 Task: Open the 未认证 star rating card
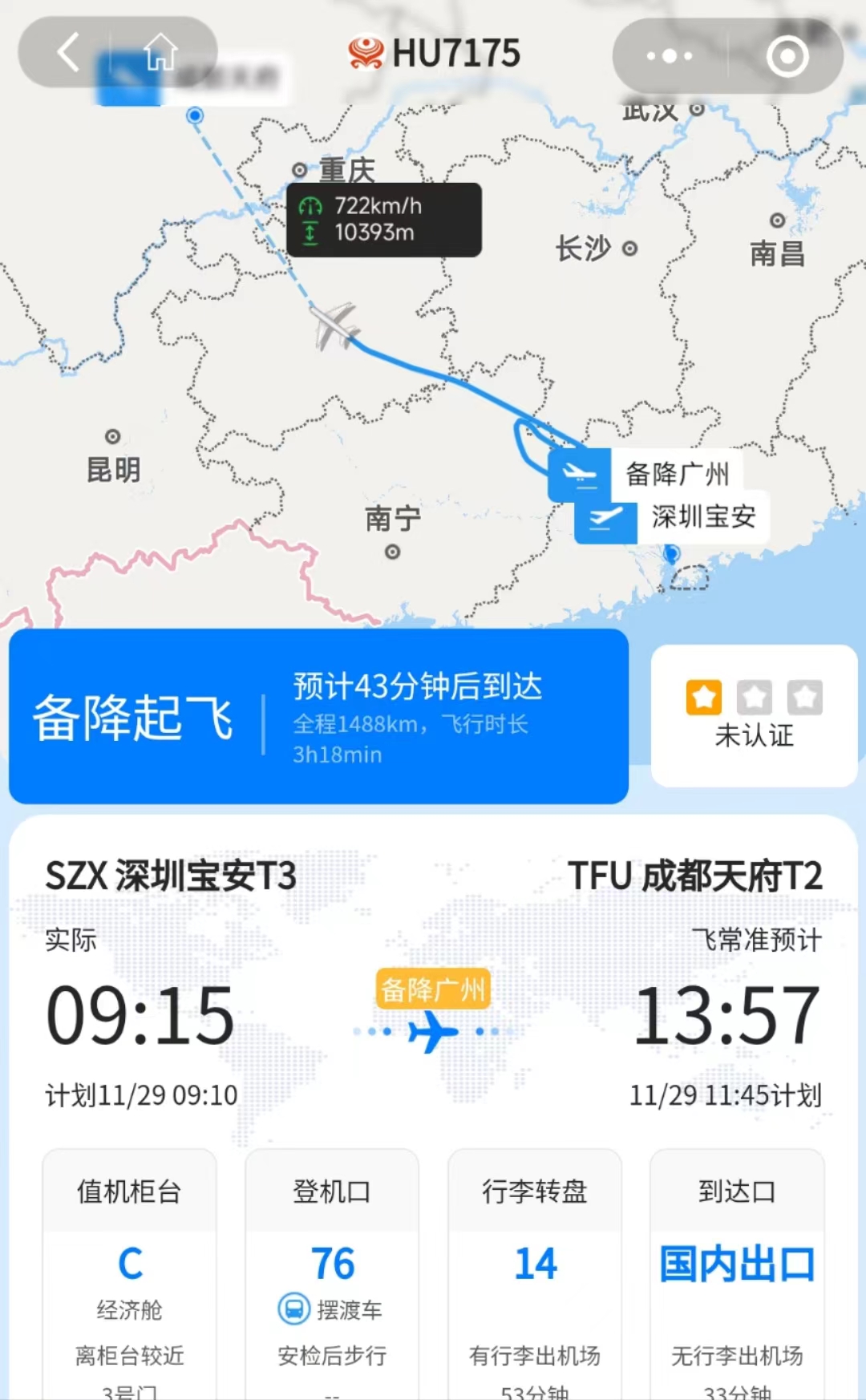[754, 714]
